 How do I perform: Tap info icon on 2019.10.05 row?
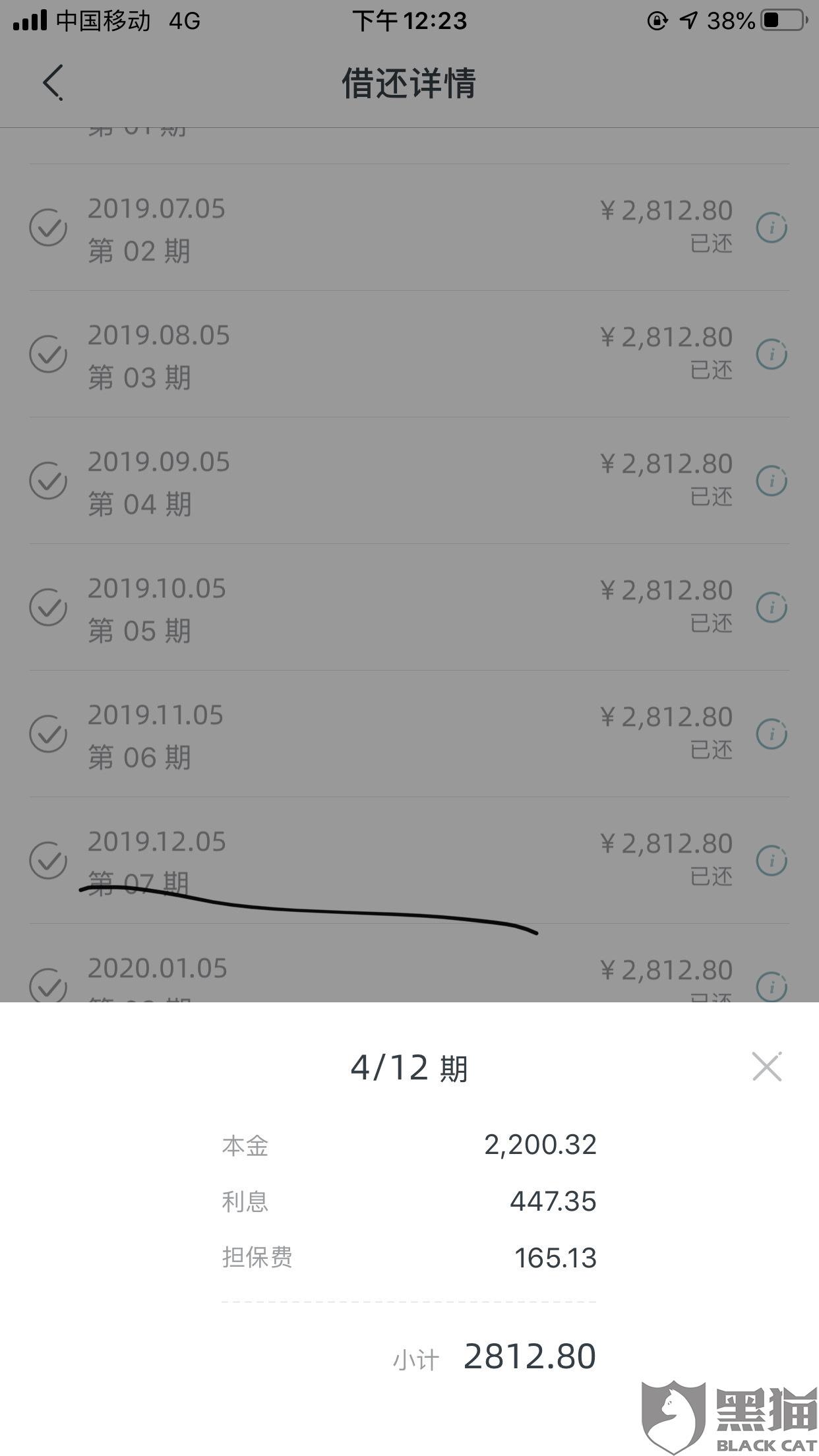click(x=772, y=608)
